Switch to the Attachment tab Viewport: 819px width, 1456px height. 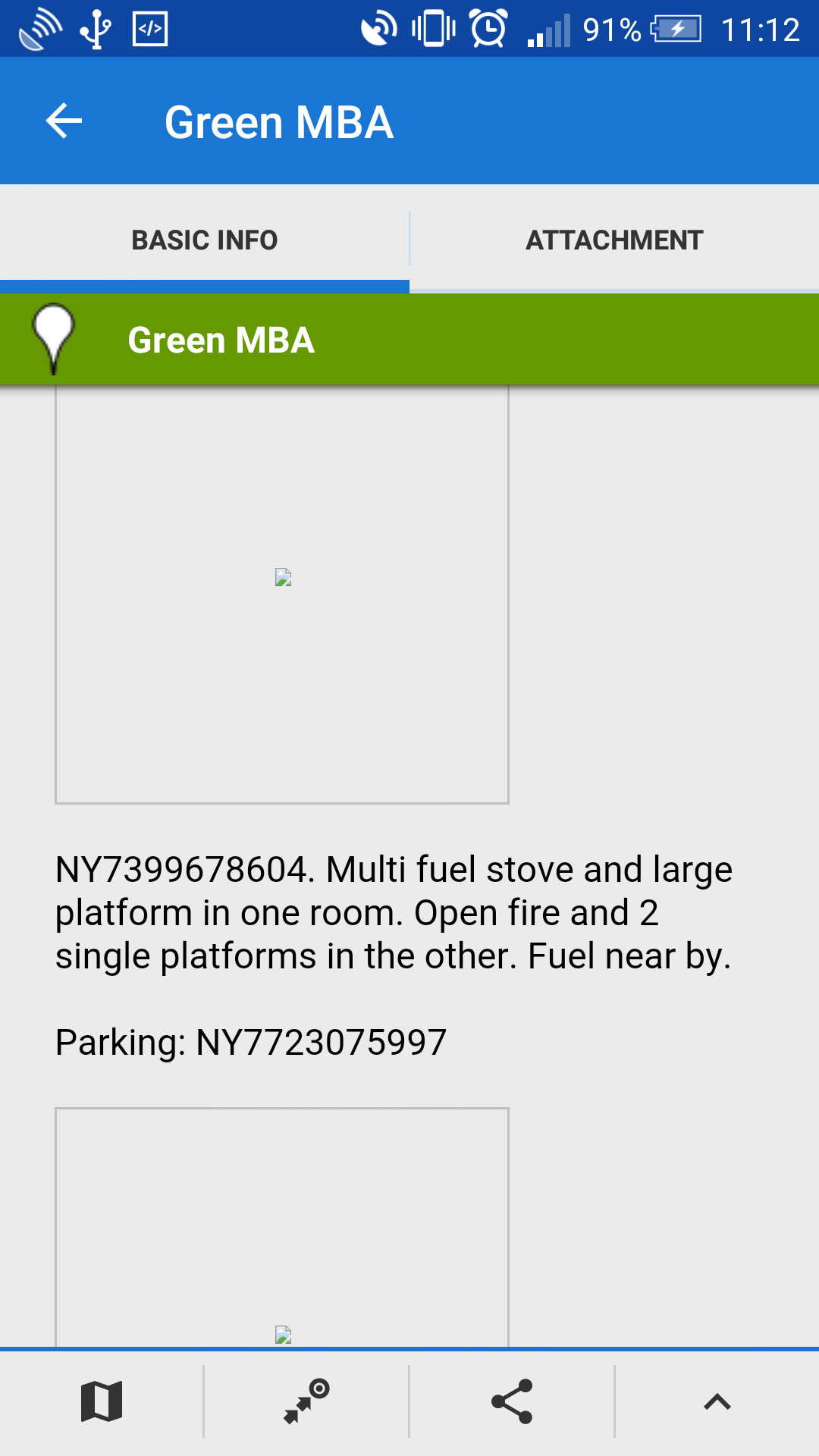[614, 240]
